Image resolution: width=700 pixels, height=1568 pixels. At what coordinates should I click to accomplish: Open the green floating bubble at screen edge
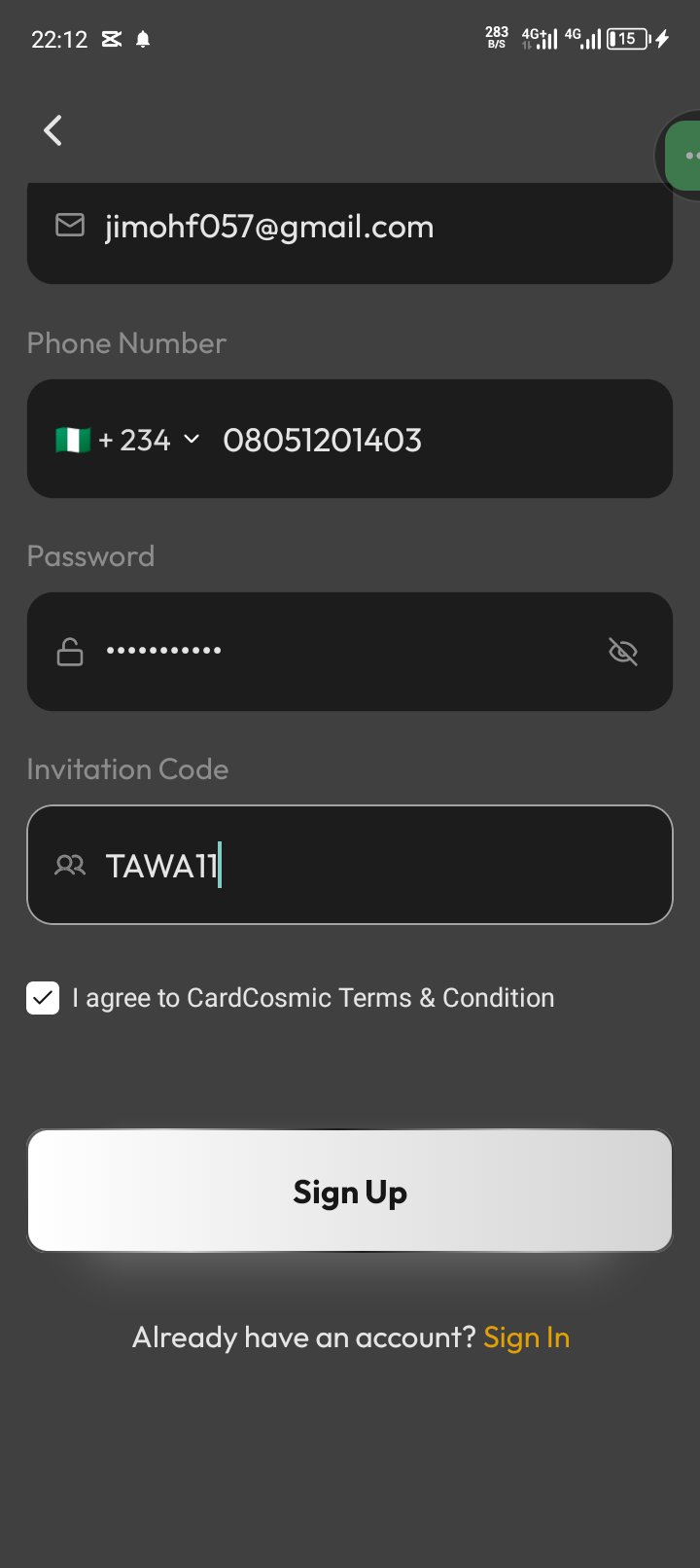point(685,156)
